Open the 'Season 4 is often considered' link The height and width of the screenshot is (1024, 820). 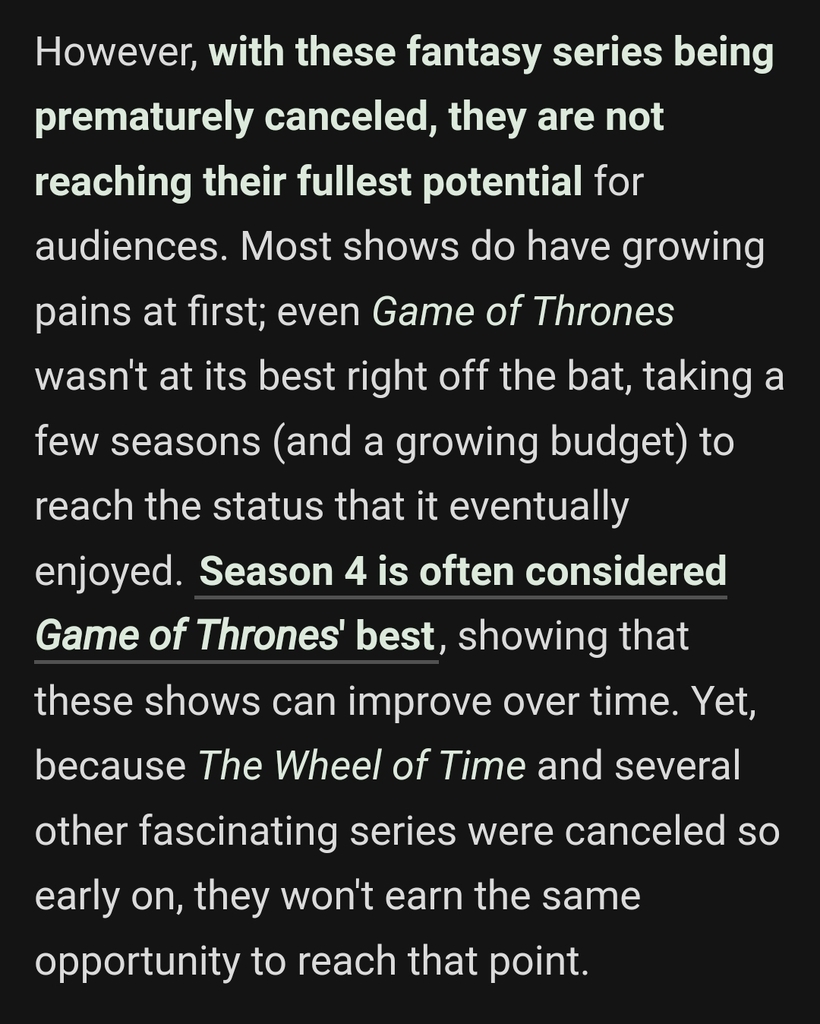click(x=462, y=573)
